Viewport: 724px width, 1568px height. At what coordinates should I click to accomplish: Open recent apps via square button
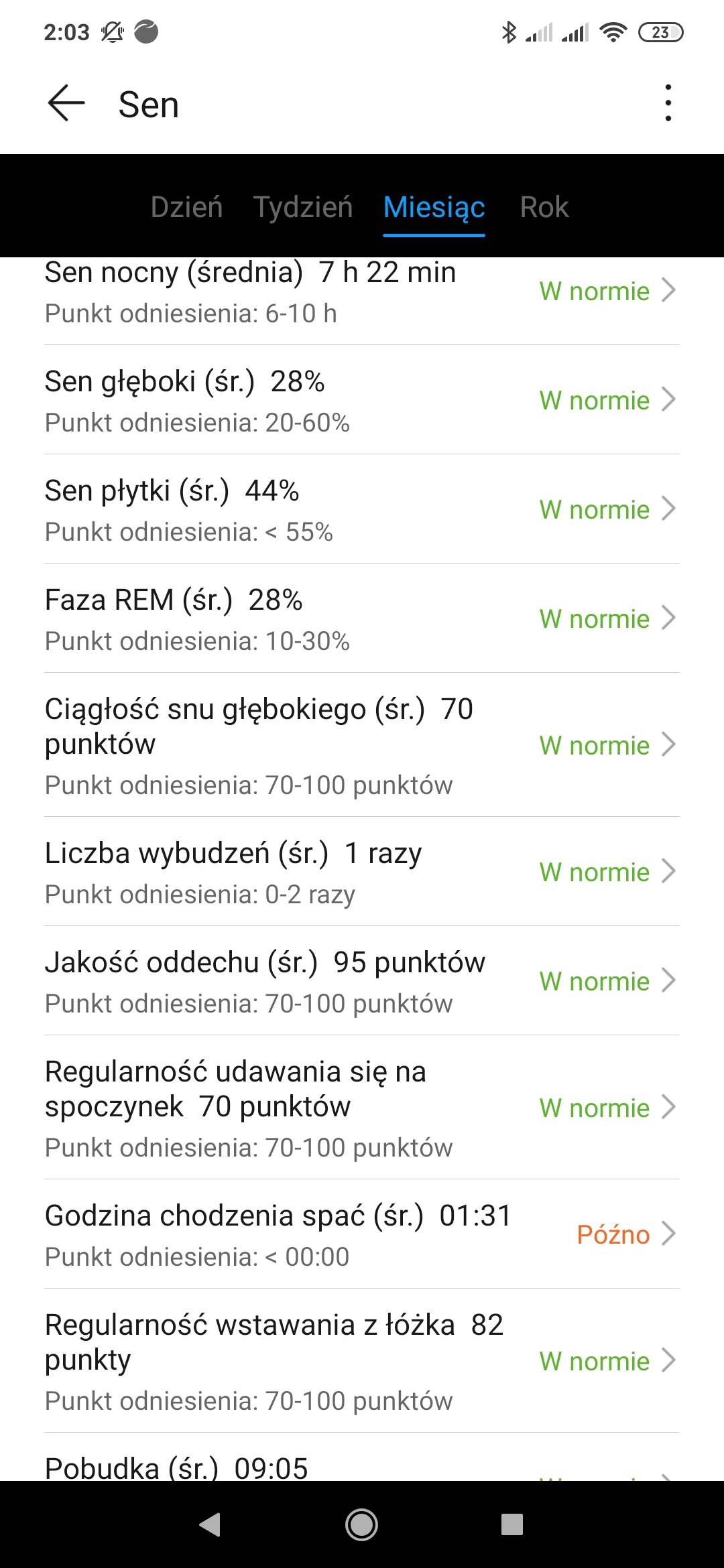pos(512,1524)
